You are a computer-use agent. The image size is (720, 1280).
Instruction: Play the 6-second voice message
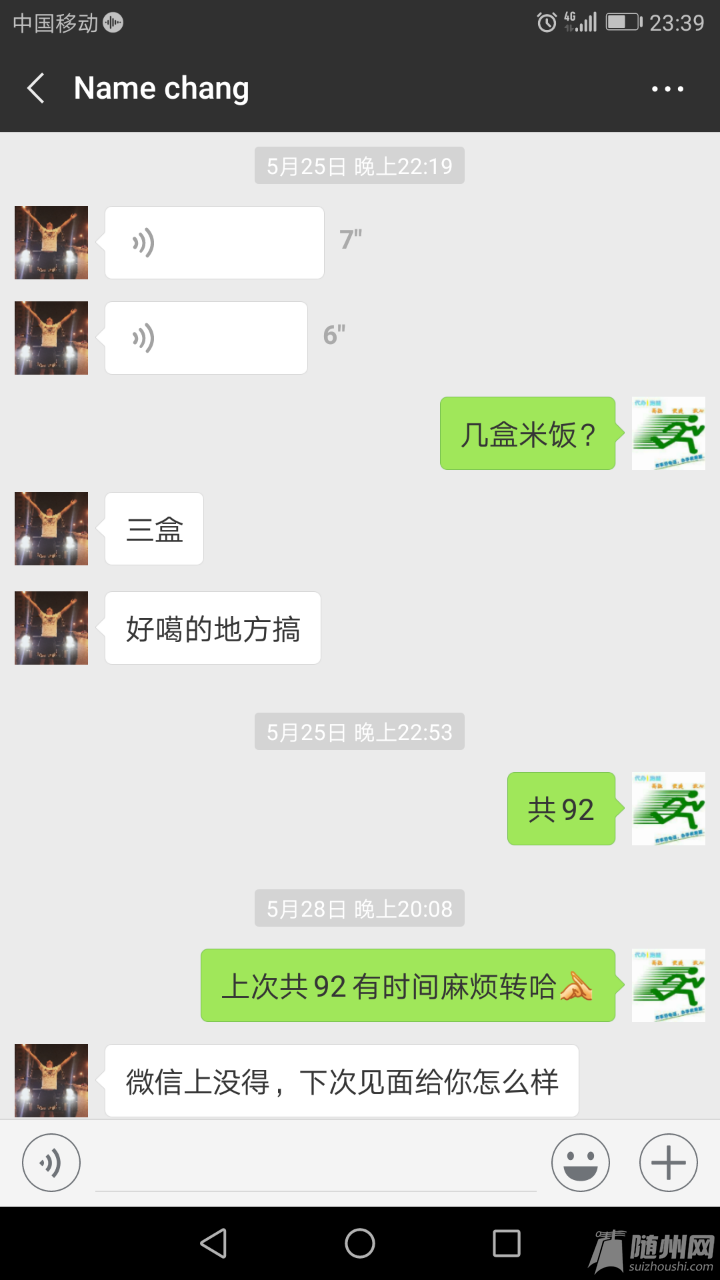(206, 338)
